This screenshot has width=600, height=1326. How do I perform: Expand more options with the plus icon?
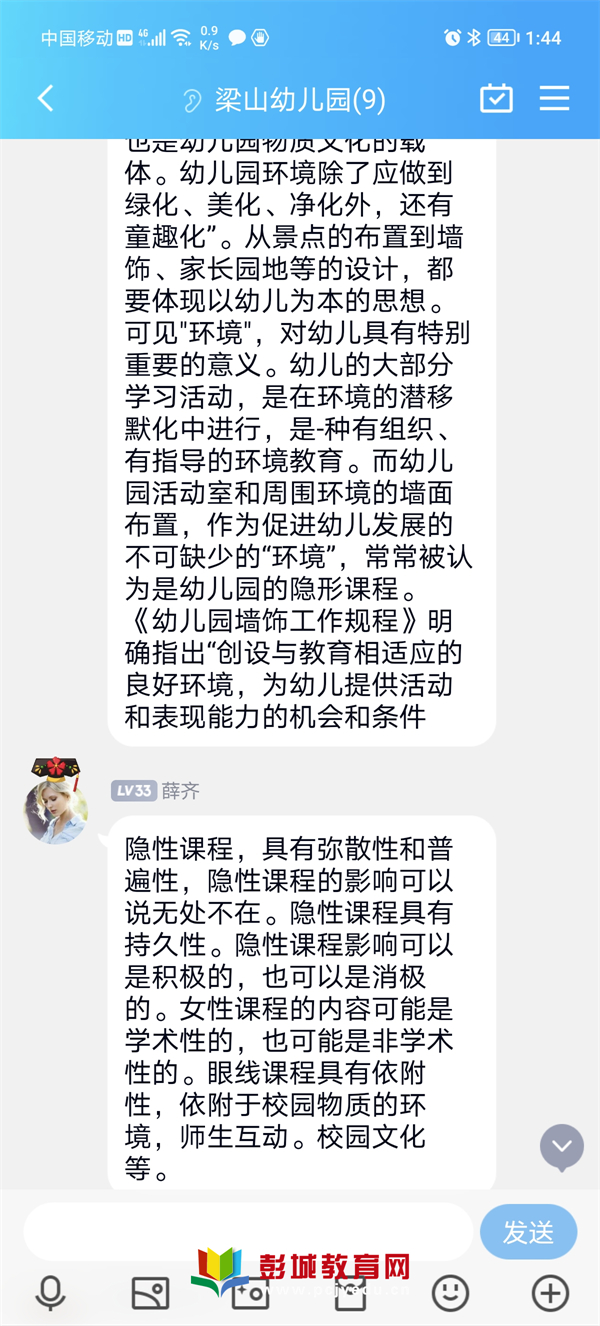point(549,1293)
